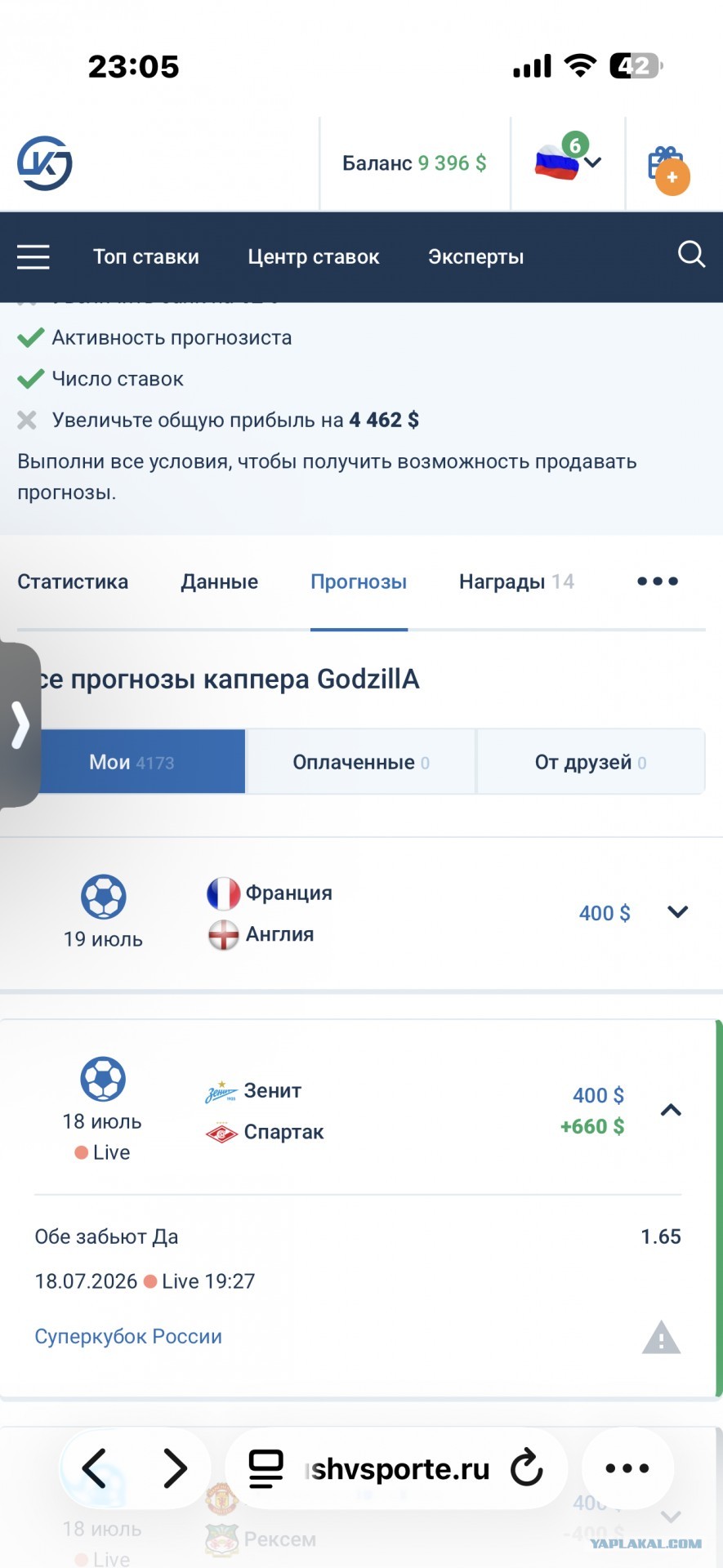This screenshot has width=723, height=1568.
Task: Go back in browser
Action: coord(95,1468)
